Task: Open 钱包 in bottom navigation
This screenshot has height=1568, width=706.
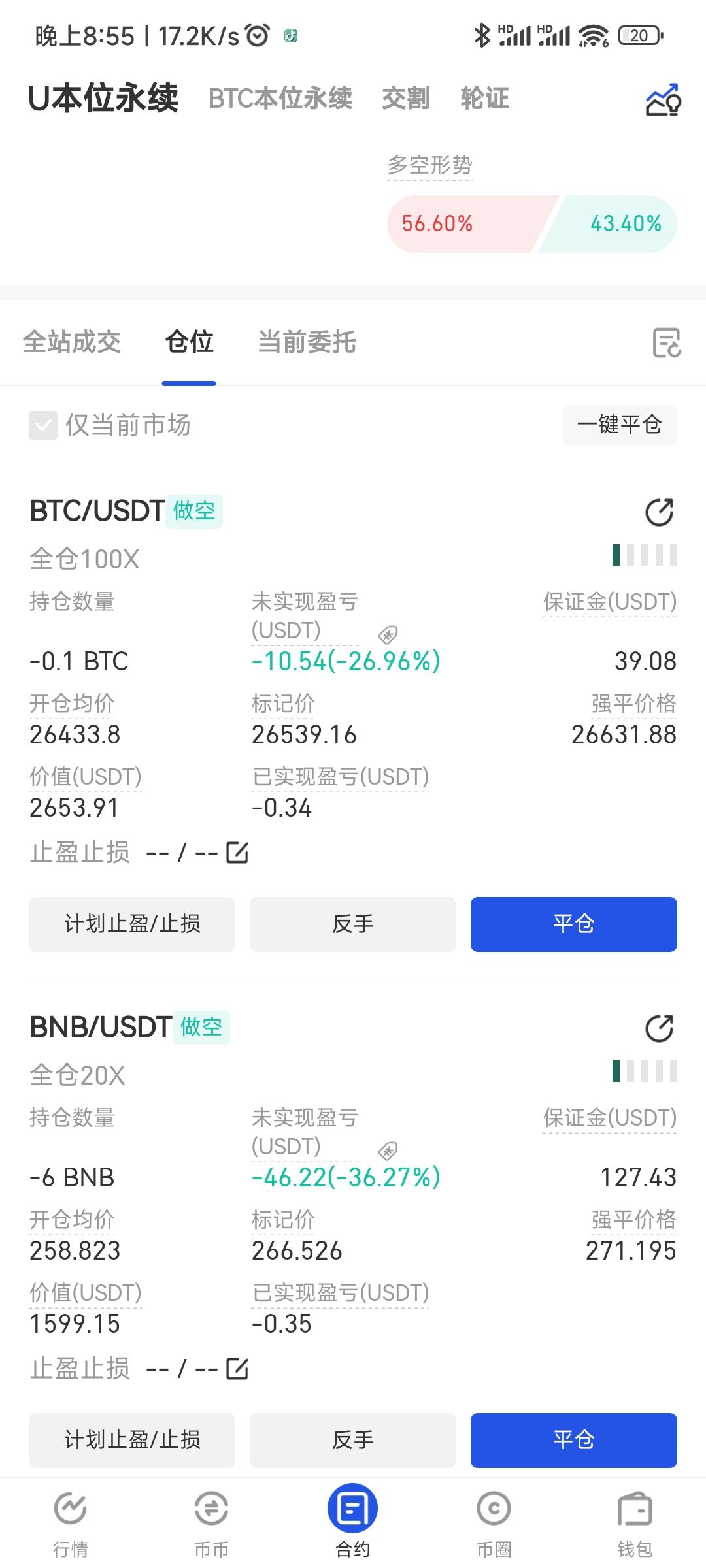Action: click(635, 1522)
